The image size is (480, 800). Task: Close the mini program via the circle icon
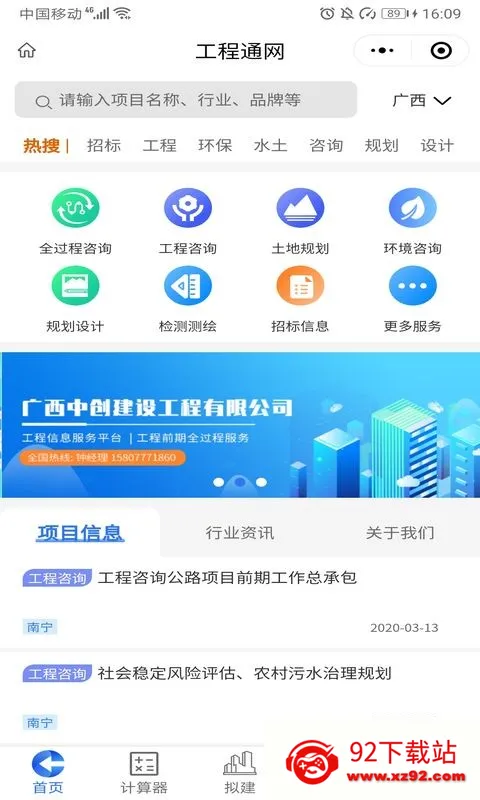441,51
